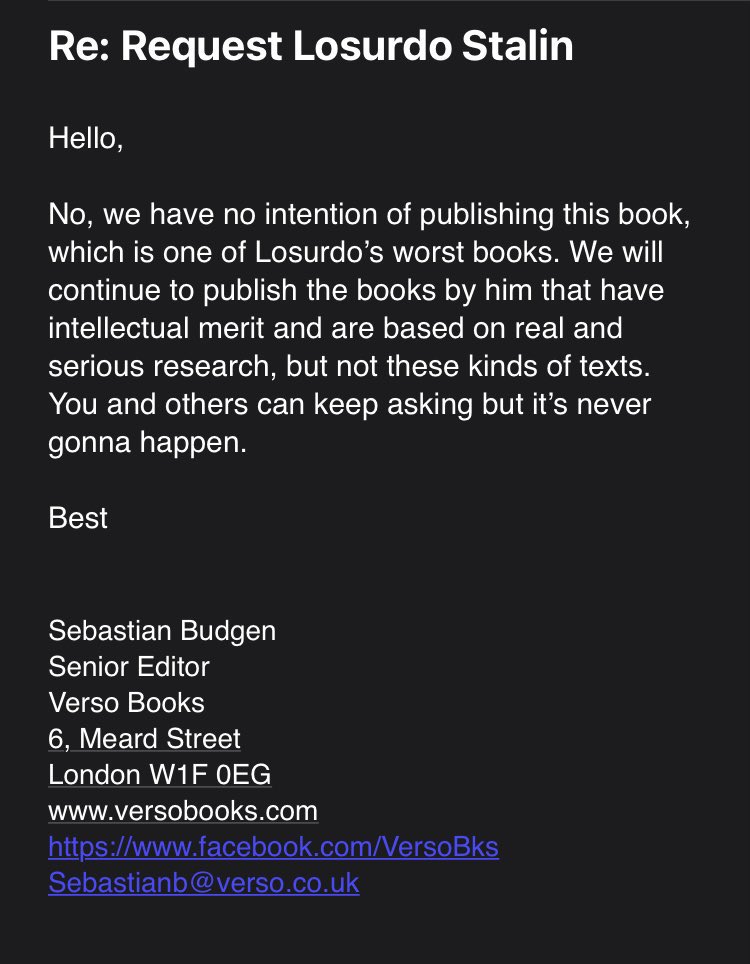Image resolution: width=750 pixels, height=964 pixels.
Task: Open the 6, Meard Street address
Action: point(144,739)
